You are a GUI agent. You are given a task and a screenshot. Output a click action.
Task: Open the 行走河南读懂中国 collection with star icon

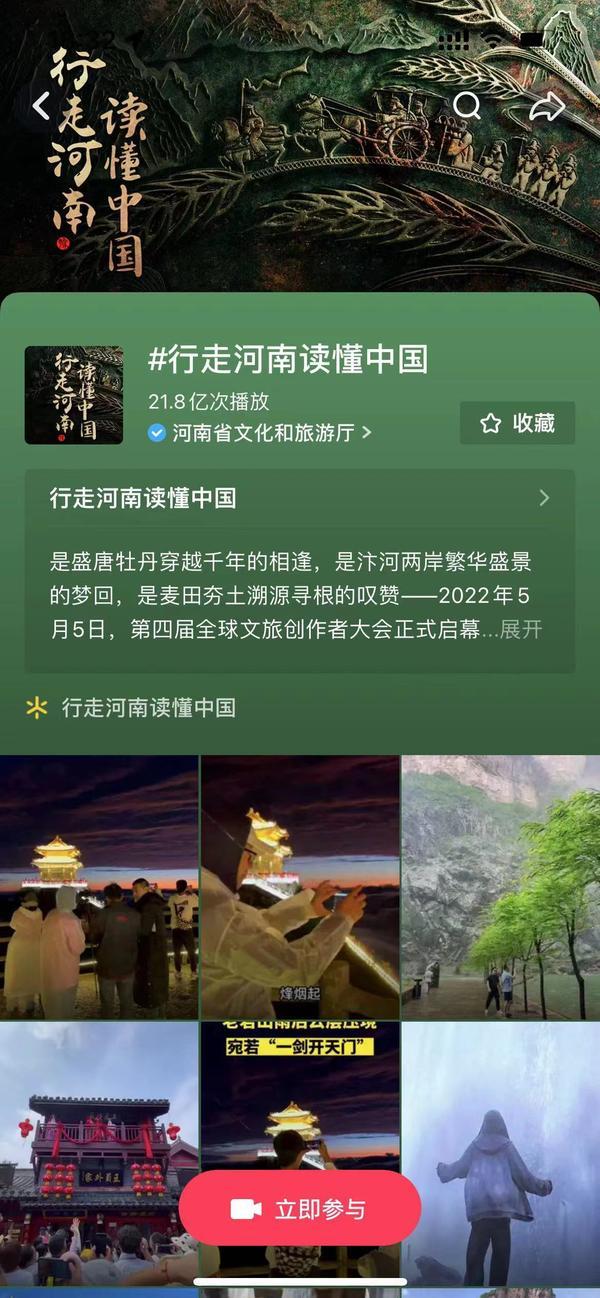point(148,708)
